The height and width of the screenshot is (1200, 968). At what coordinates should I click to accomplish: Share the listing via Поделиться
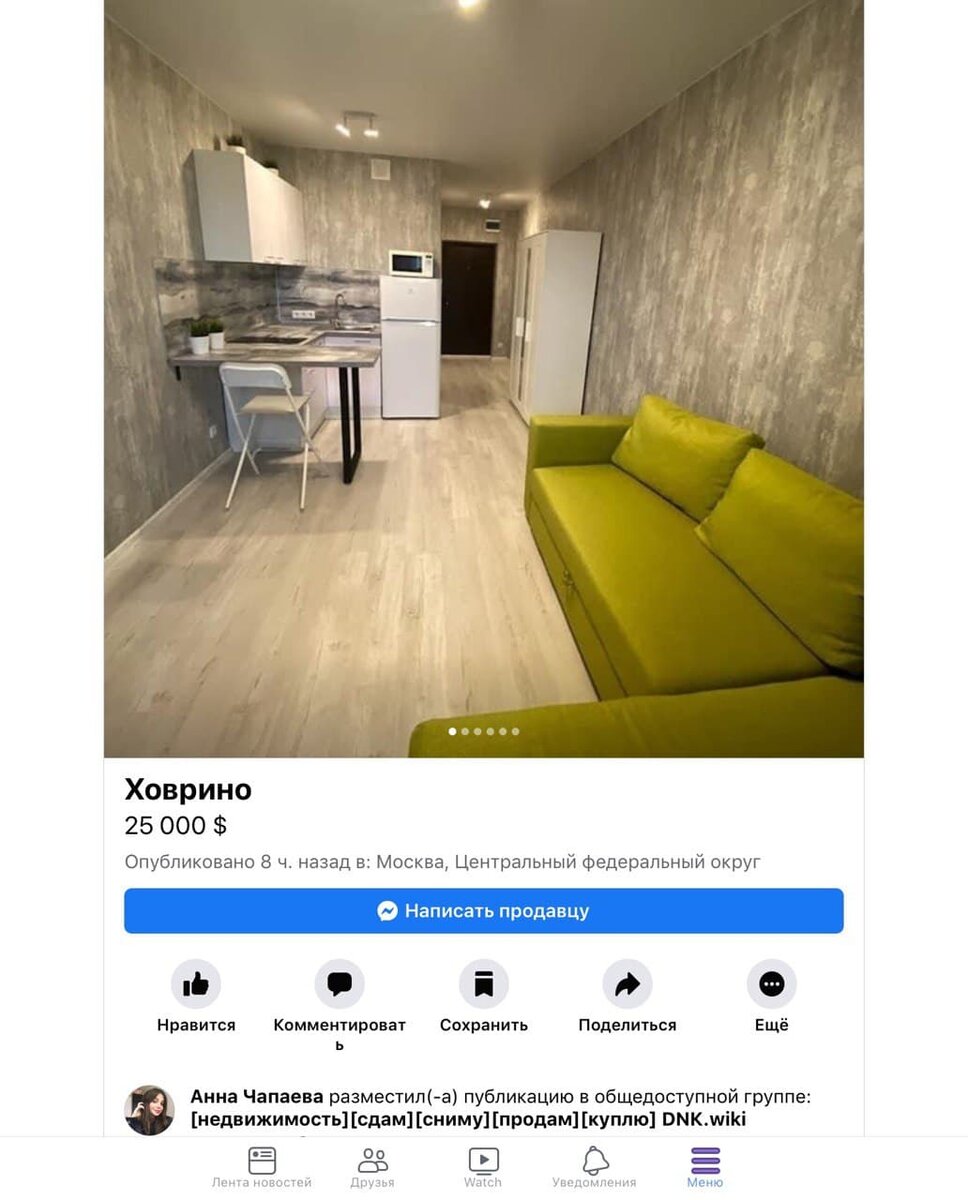tap(627, 985)
